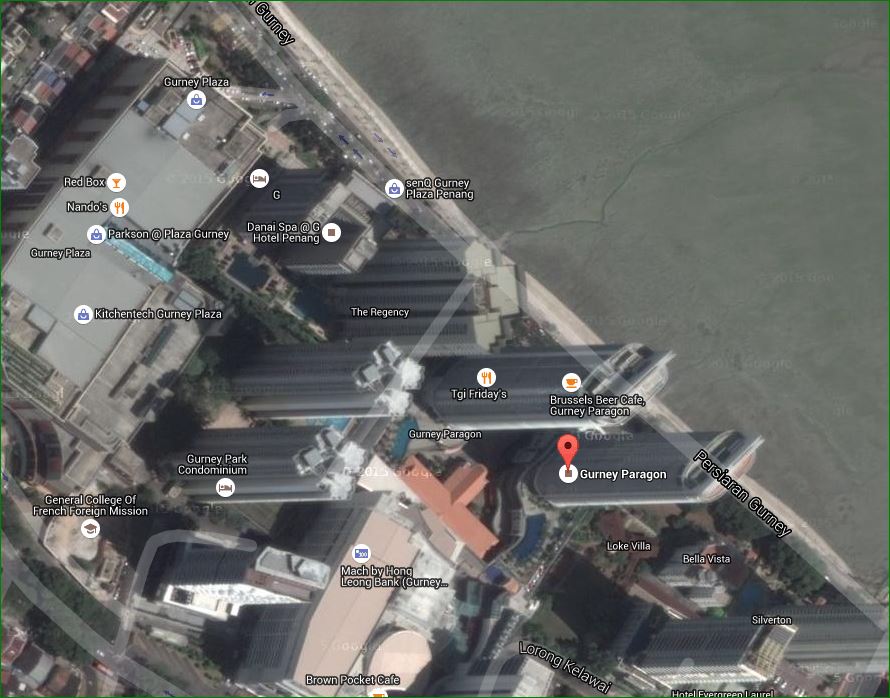Screen dimensions: 890x698
Task: Select the Gurney Park Condominium lodging marker
Action: click(x=225, y=487)
